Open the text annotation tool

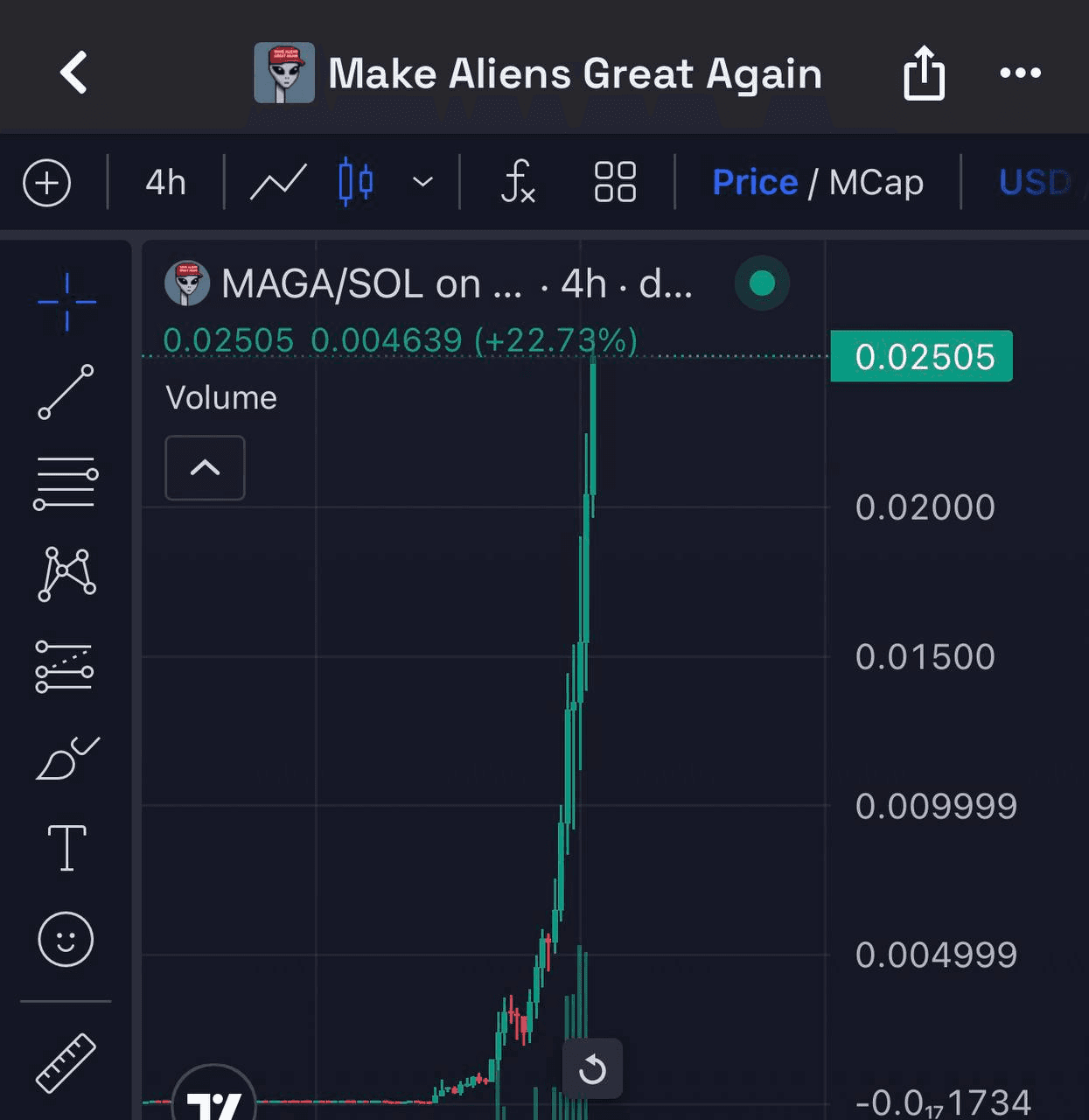point(66,848)
